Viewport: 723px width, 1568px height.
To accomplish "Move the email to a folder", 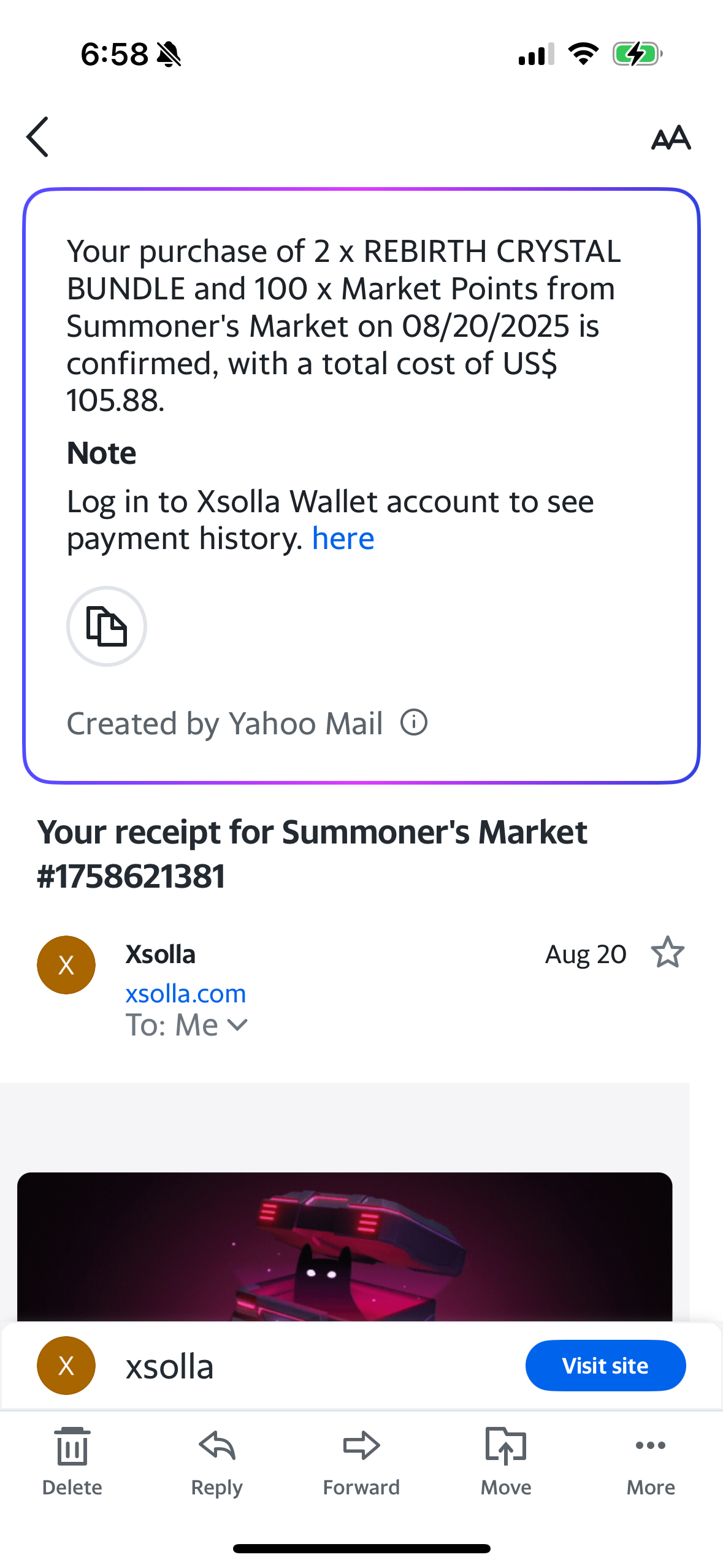I will tap(506, 1461).
